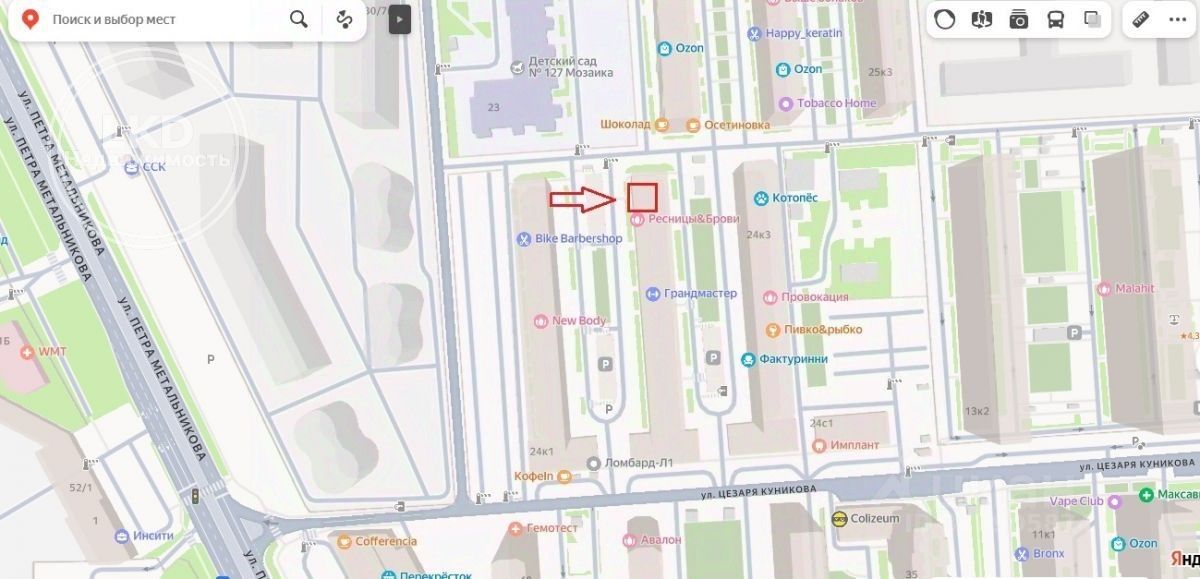1200x579 pixels.
Task: Open the Котопёс pet shop marker
Action: coord(762,198)
